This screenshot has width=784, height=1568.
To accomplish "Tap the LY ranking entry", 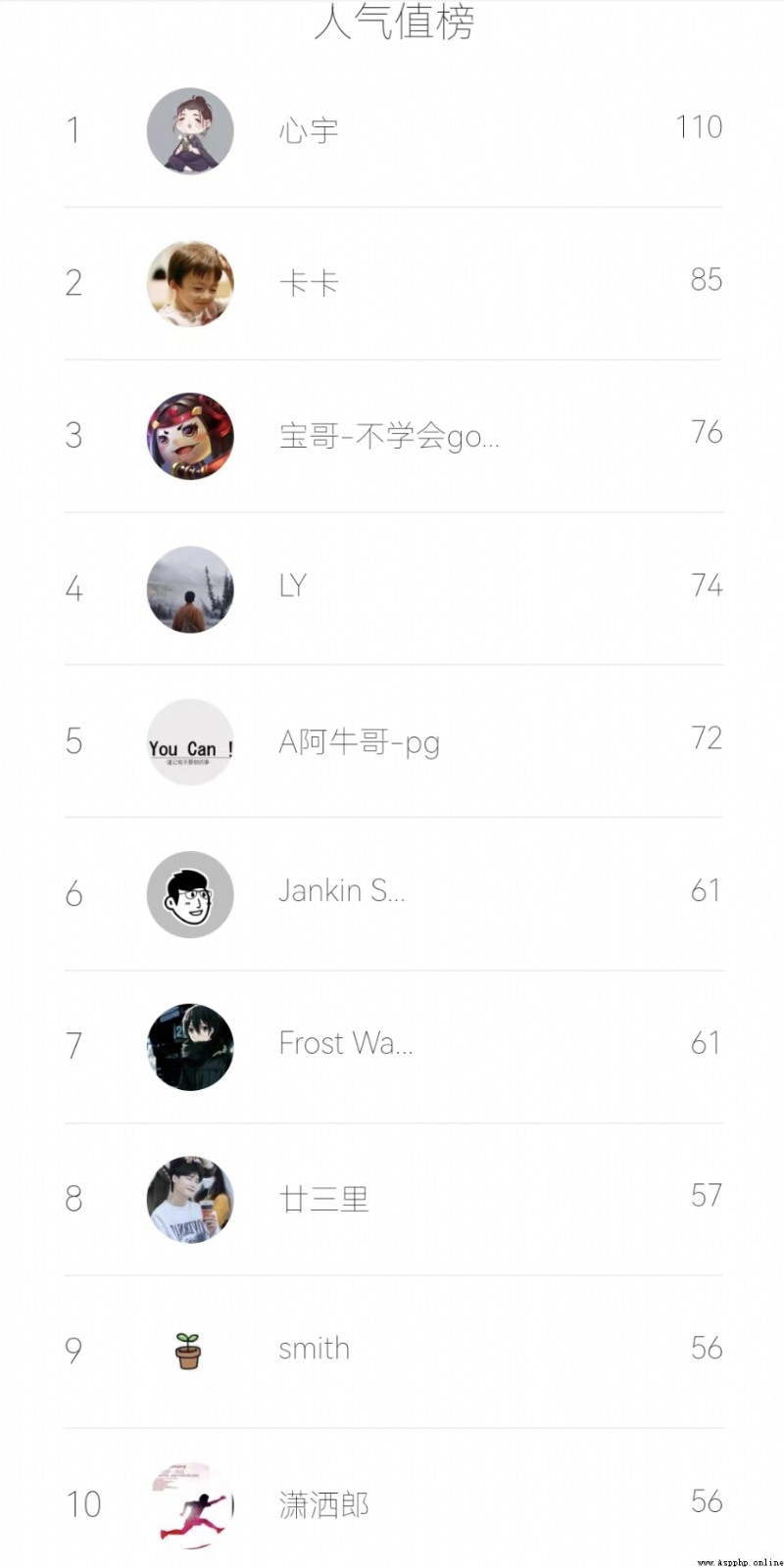I will 394,589.
